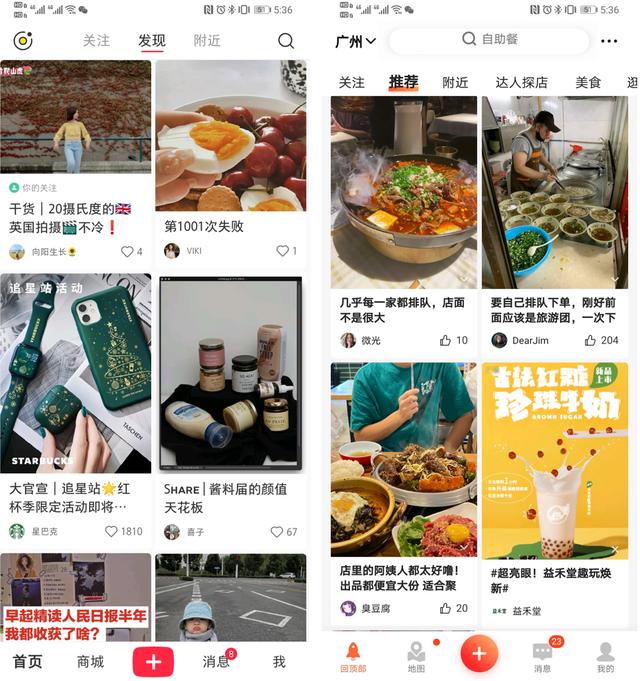
Task: Tap 回顶部 to return to top
Action: [353, 656]
